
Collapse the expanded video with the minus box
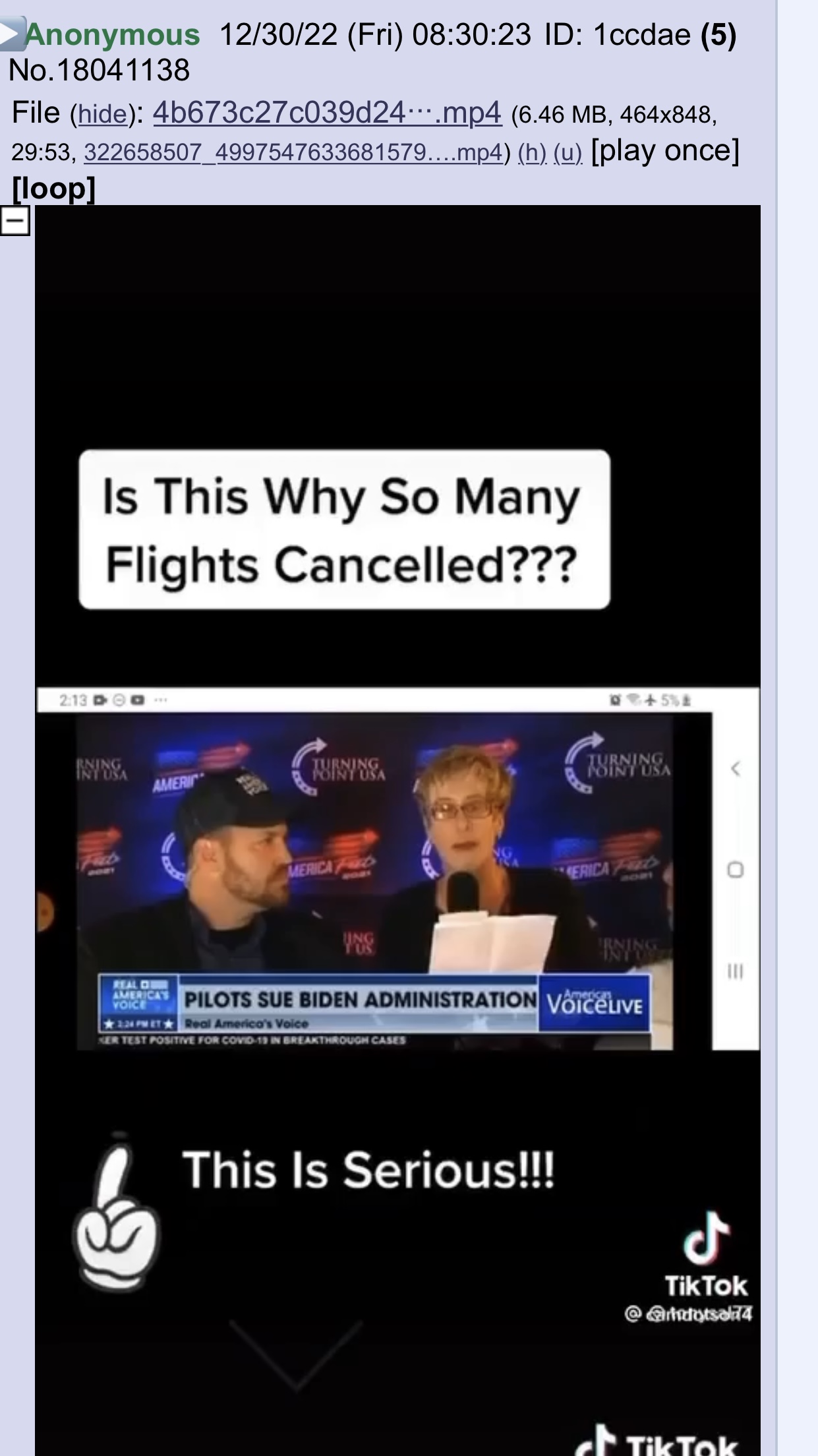pyautogui.click(x=15, y=221)
